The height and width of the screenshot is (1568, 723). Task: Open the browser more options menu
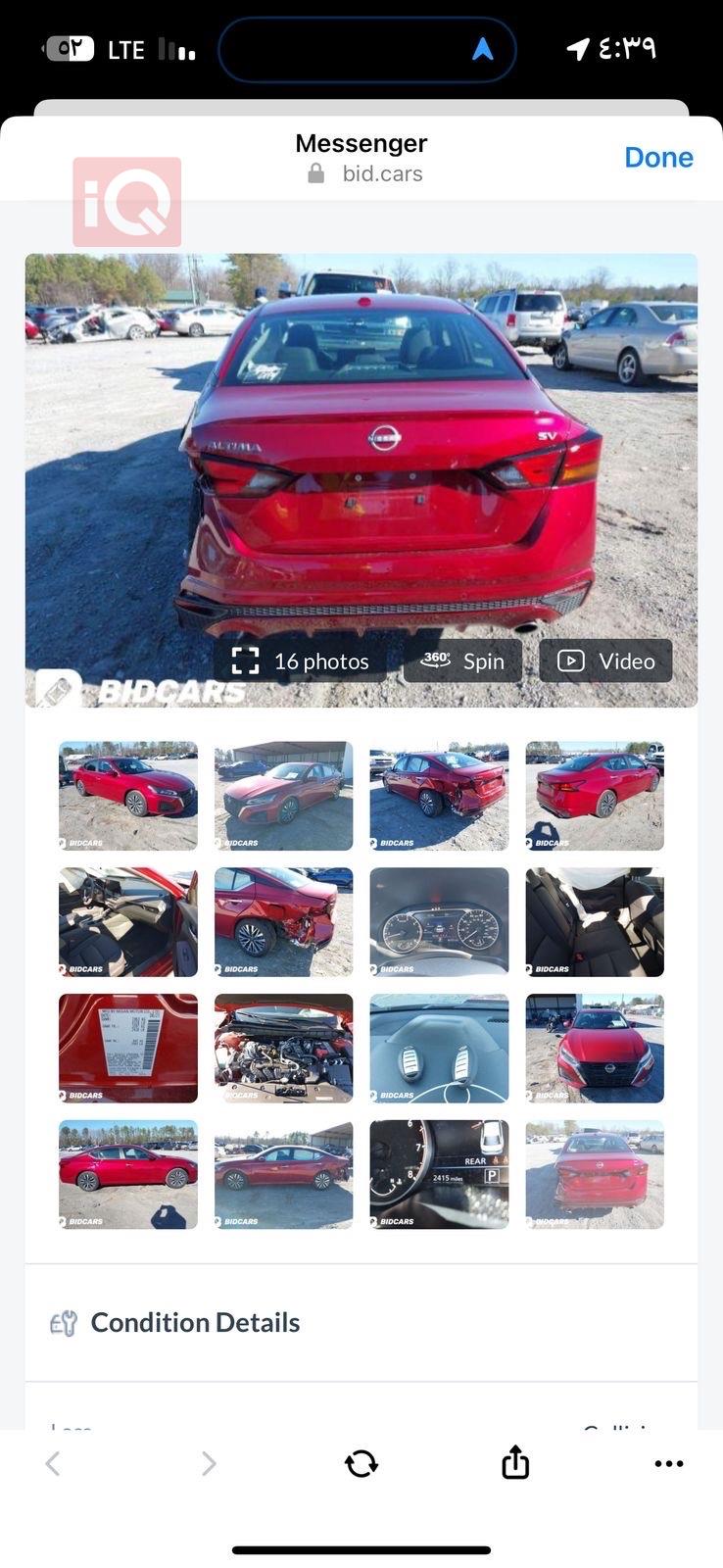click(668, 1463)
